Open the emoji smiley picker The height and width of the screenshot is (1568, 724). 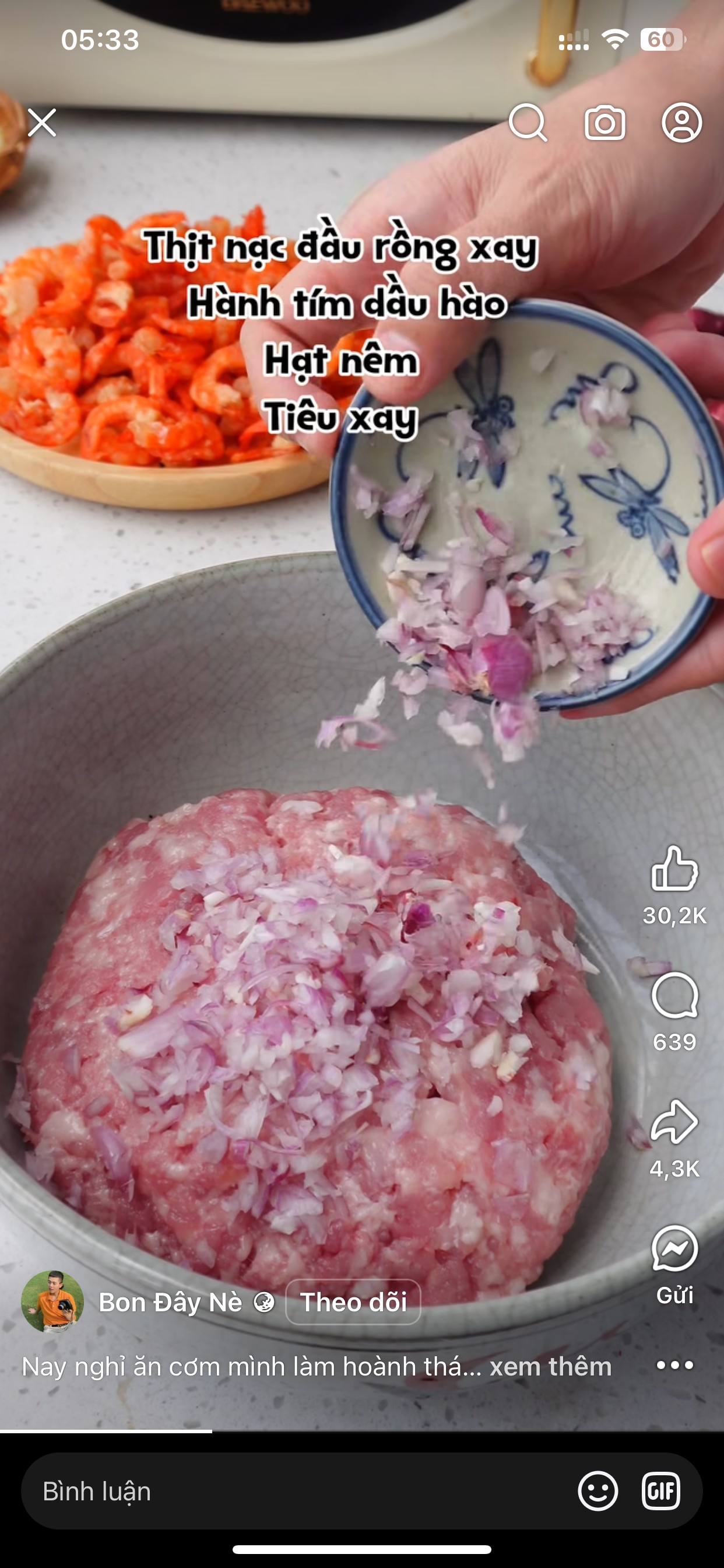598,1492
